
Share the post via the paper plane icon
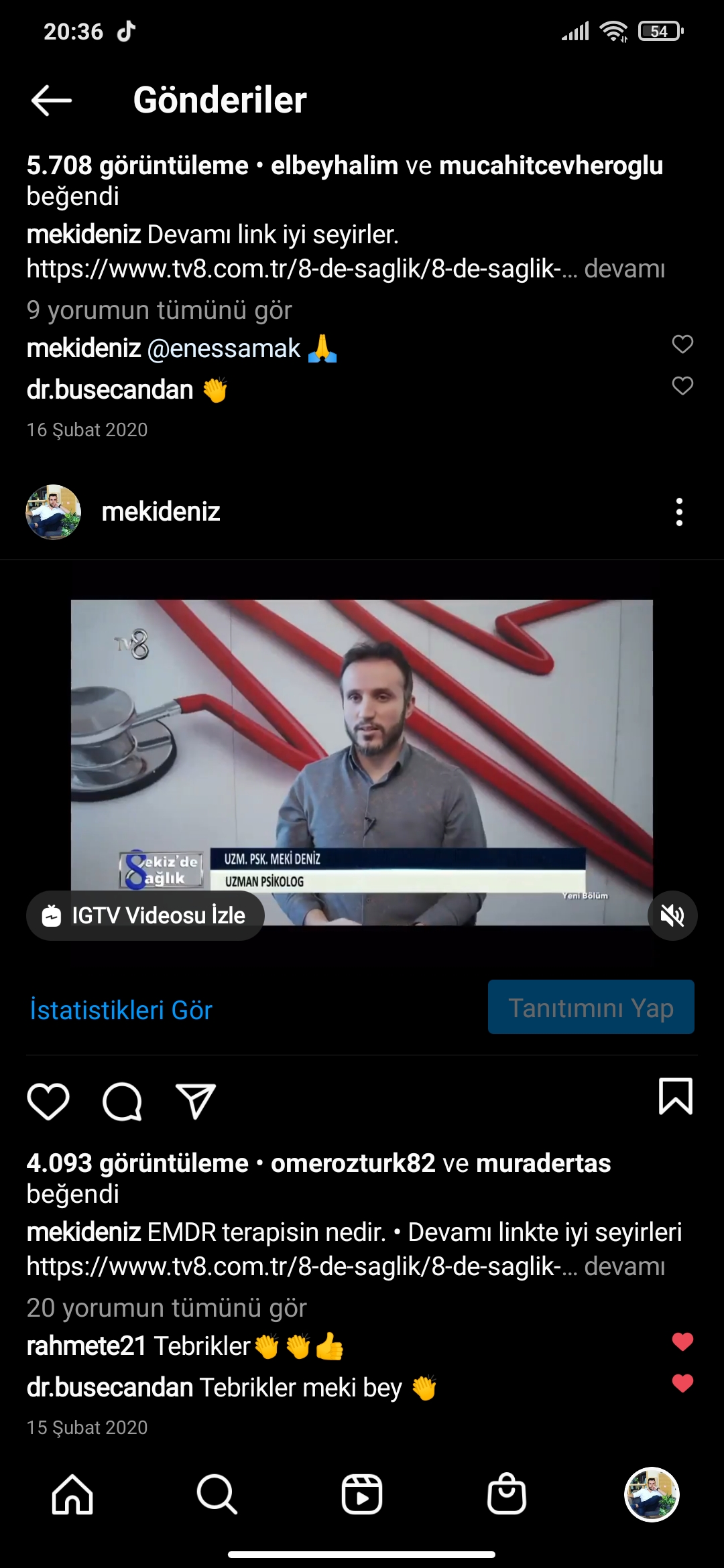coord(195,1101)
